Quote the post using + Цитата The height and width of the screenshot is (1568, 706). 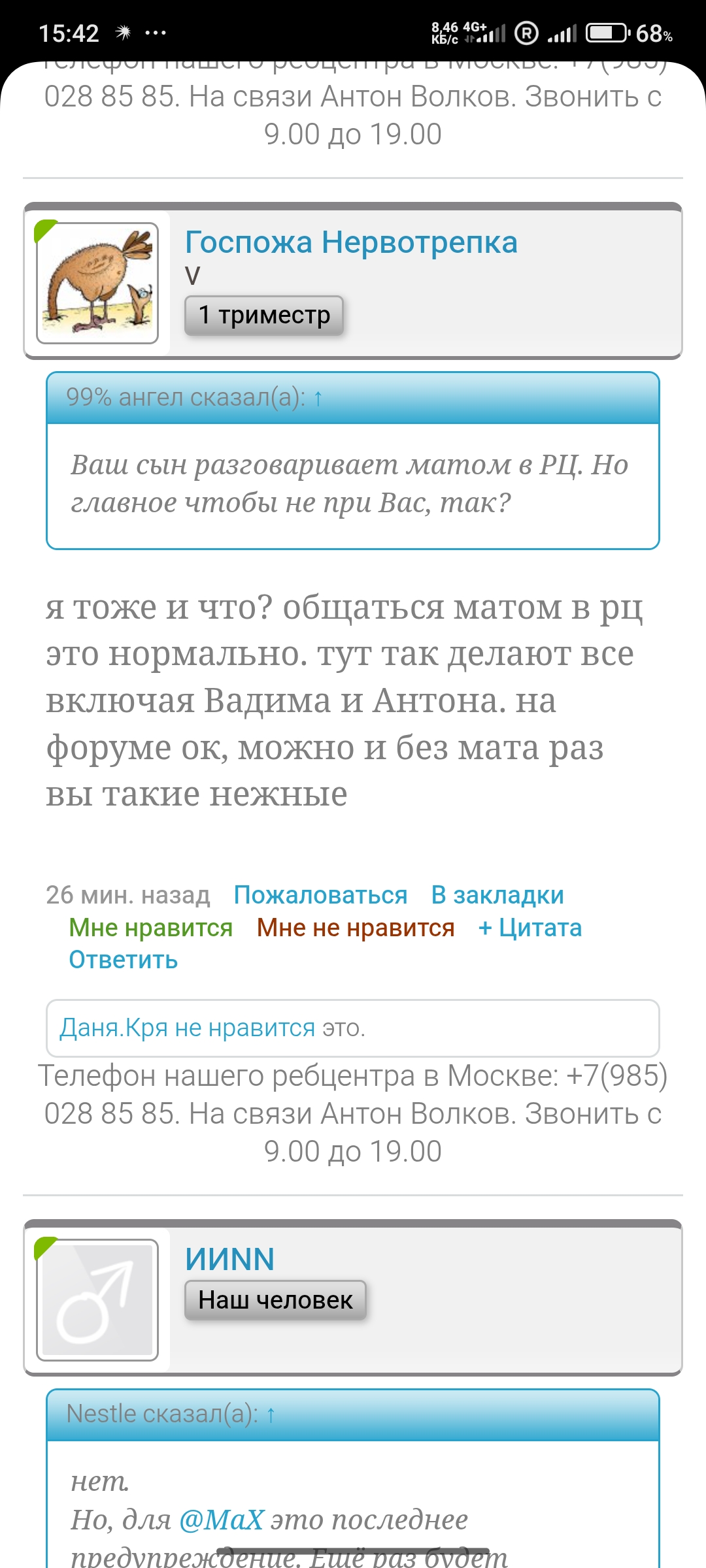[530, 928]
